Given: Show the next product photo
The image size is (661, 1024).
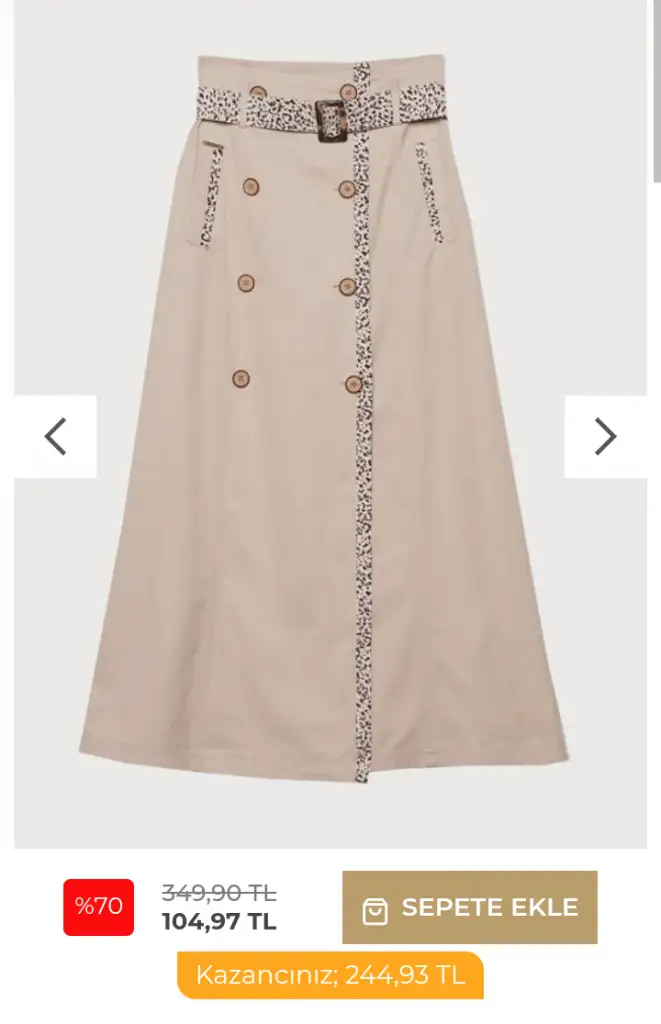Looking at the screenshot, I should click(x=605, y=436).
